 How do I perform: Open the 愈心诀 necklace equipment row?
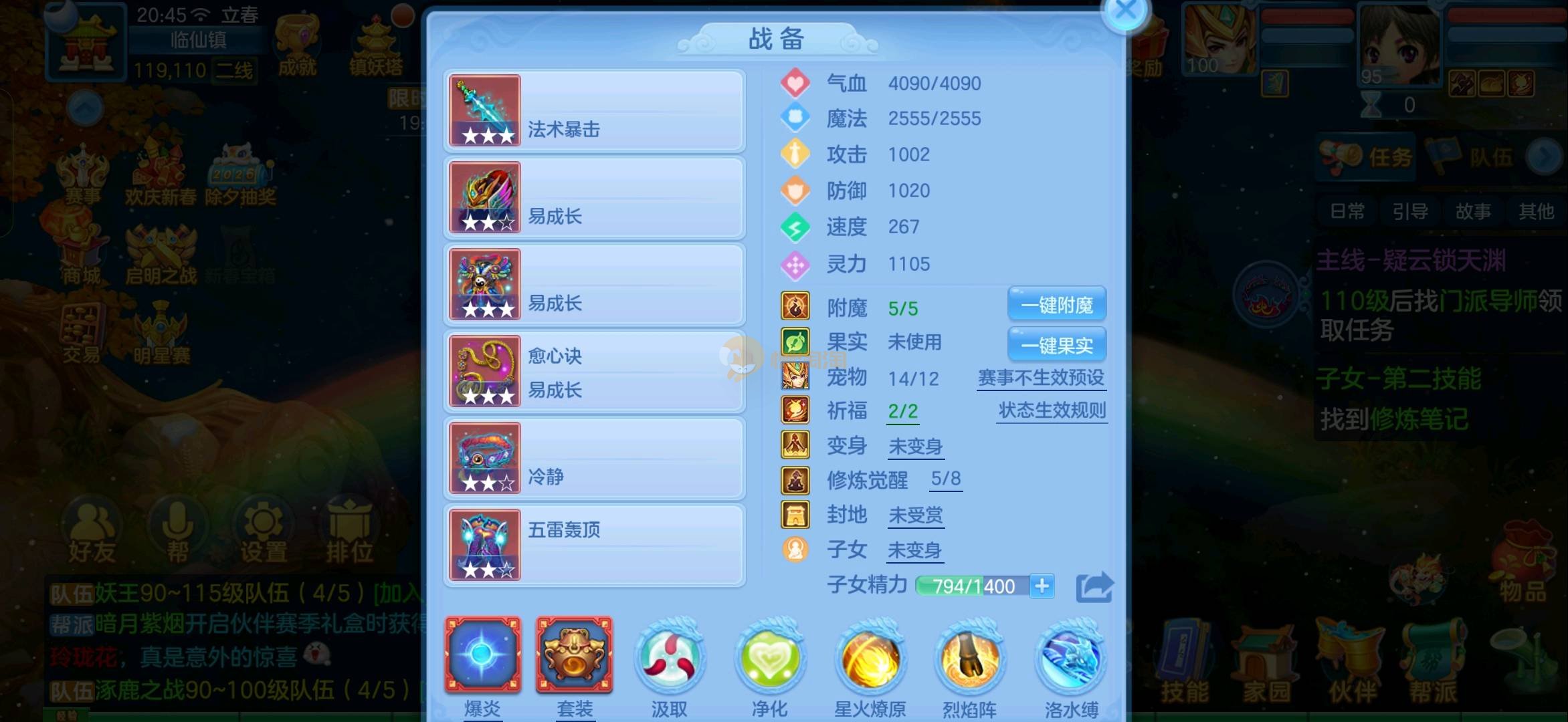click(594, 372)
